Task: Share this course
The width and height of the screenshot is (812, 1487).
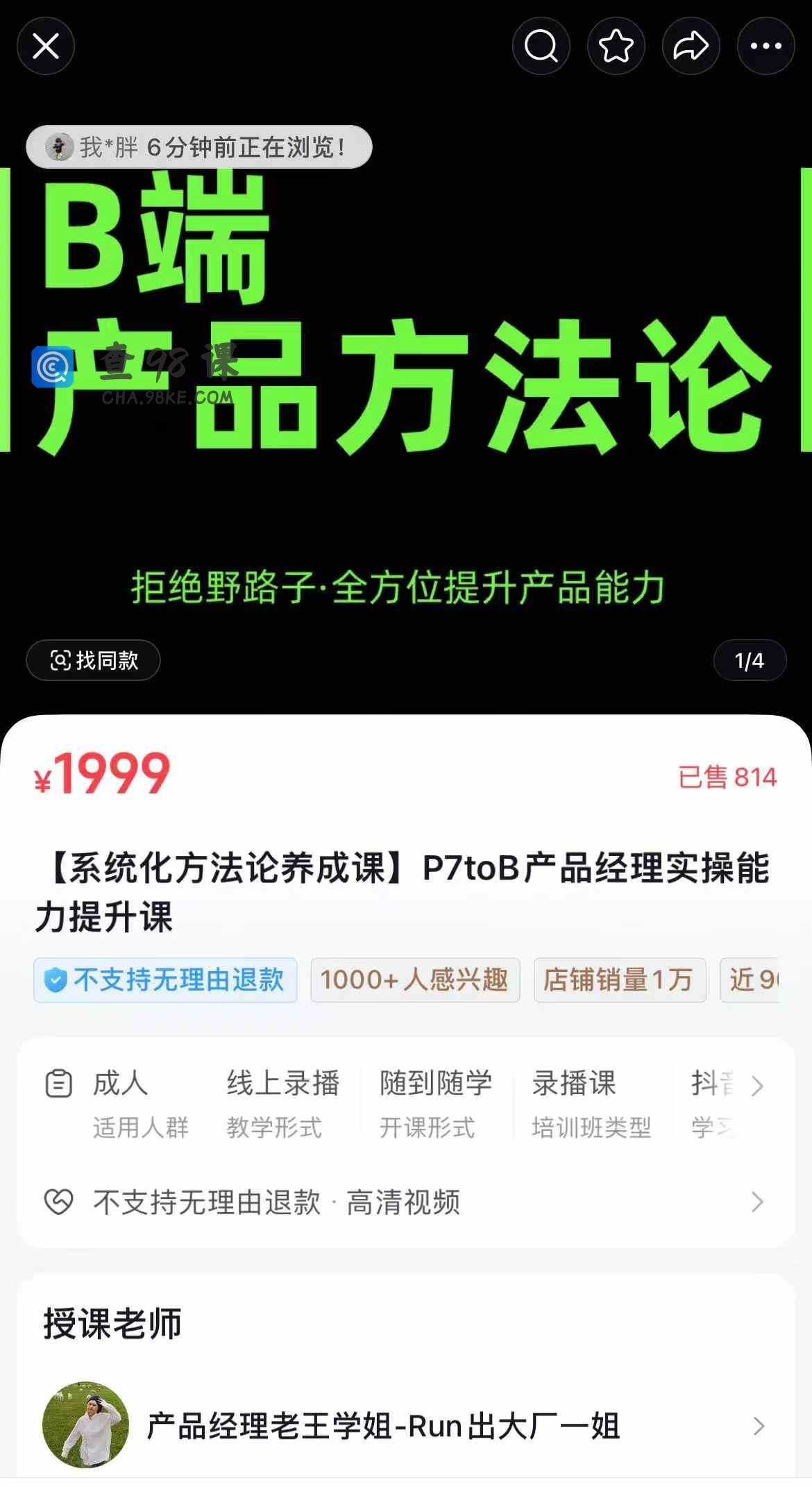Action: click(691, 47)
